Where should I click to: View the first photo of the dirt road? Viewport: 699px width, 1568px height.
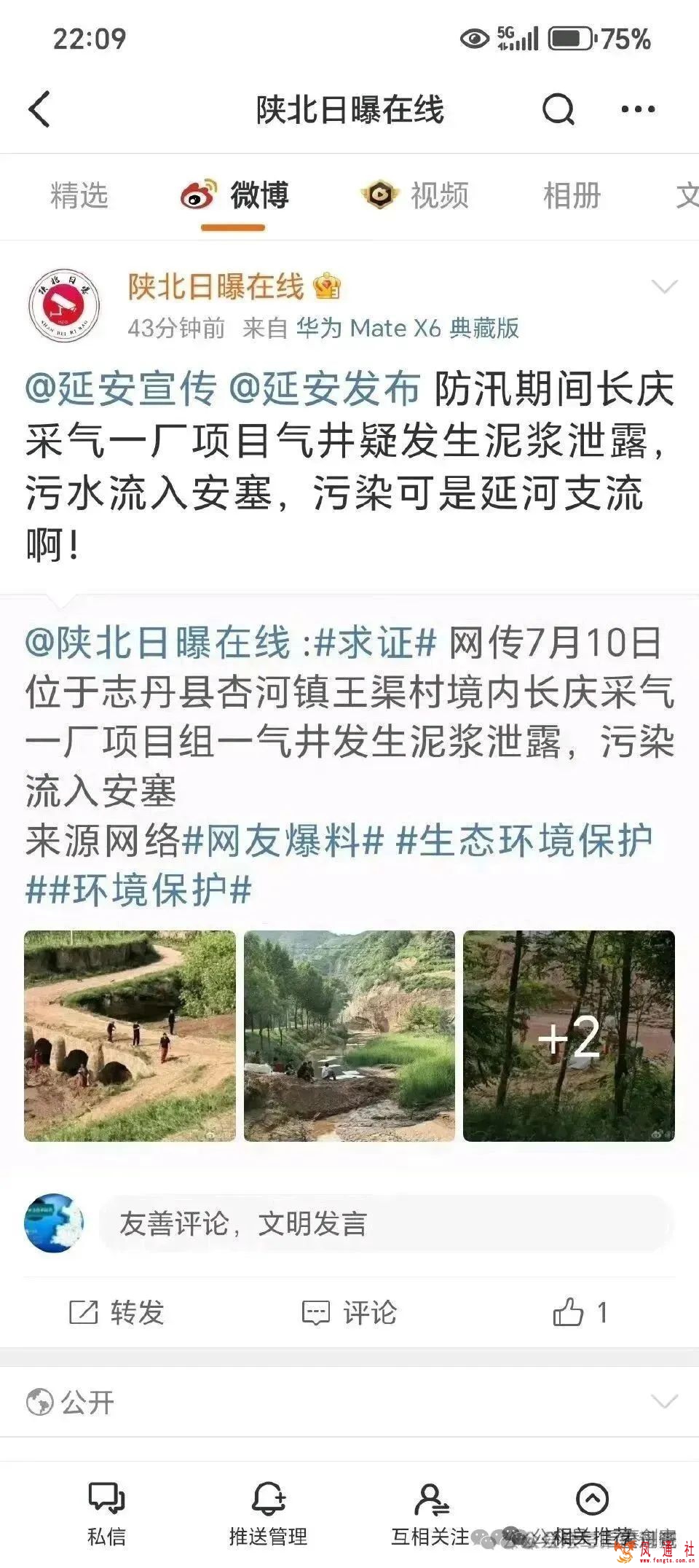pos(130,1035)
